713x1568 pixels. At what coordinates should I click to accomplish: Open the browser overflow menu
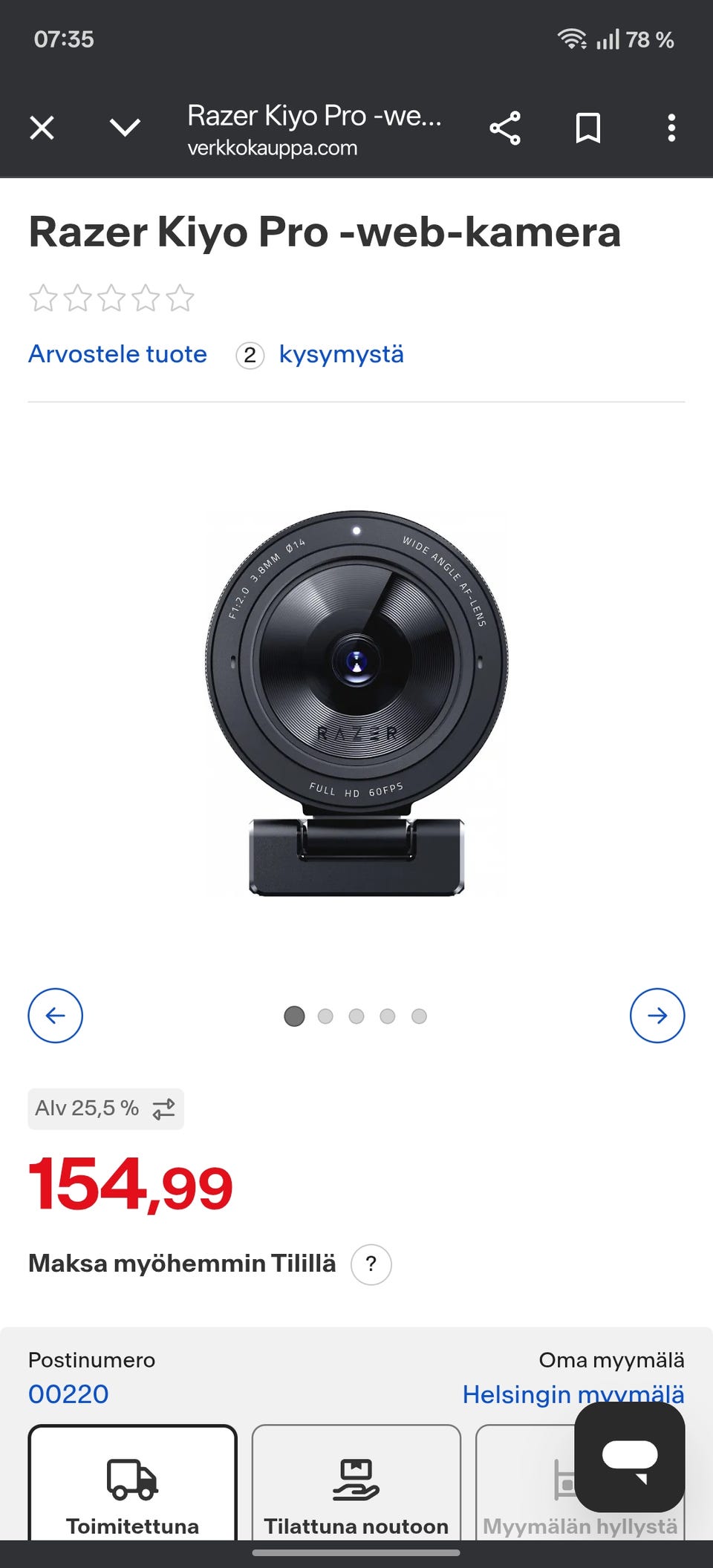click(x=671, y=128)
